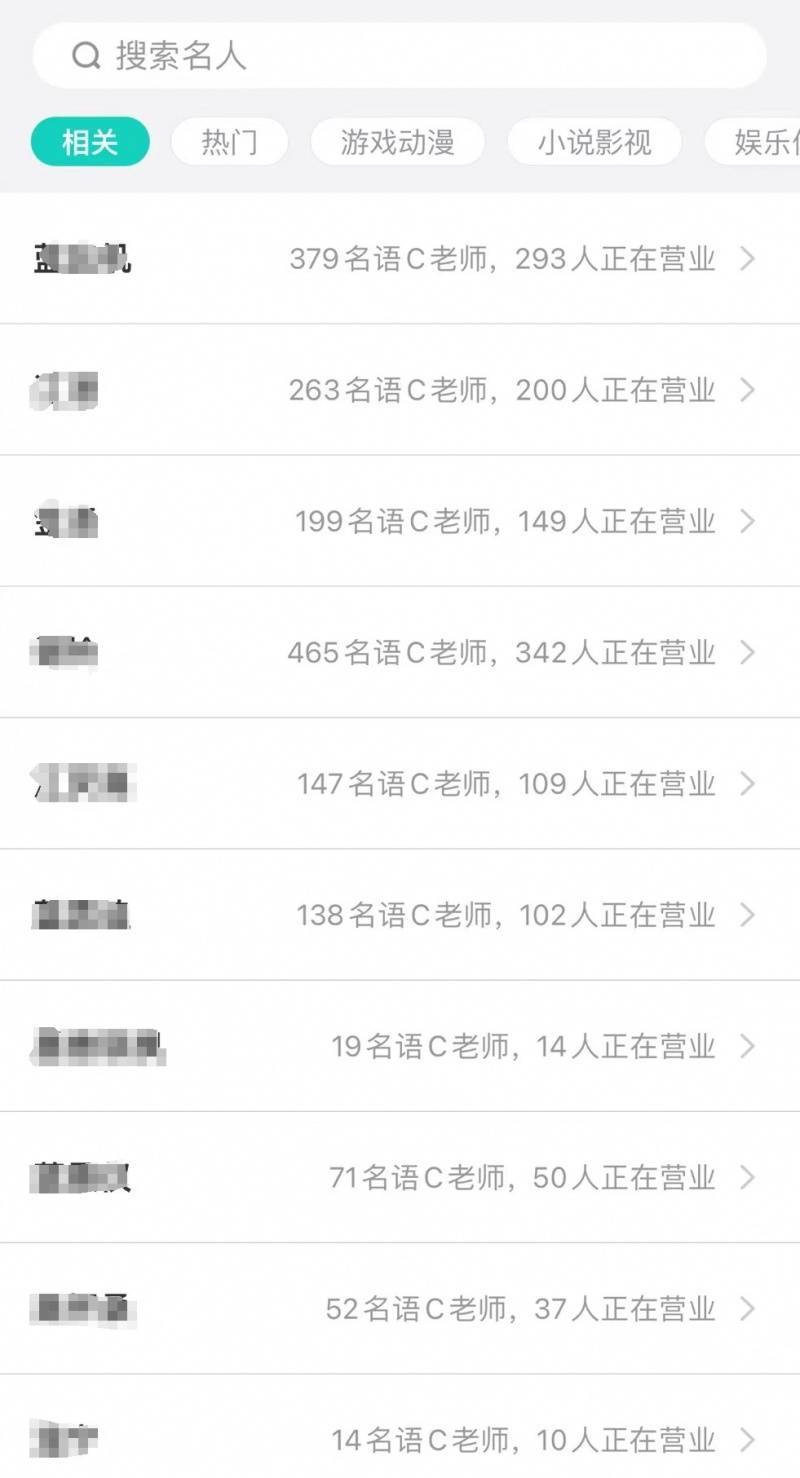The image size is (800, 1478).
Task: Toggle the 热门 filter chip
Action: [x=229, y=142]
